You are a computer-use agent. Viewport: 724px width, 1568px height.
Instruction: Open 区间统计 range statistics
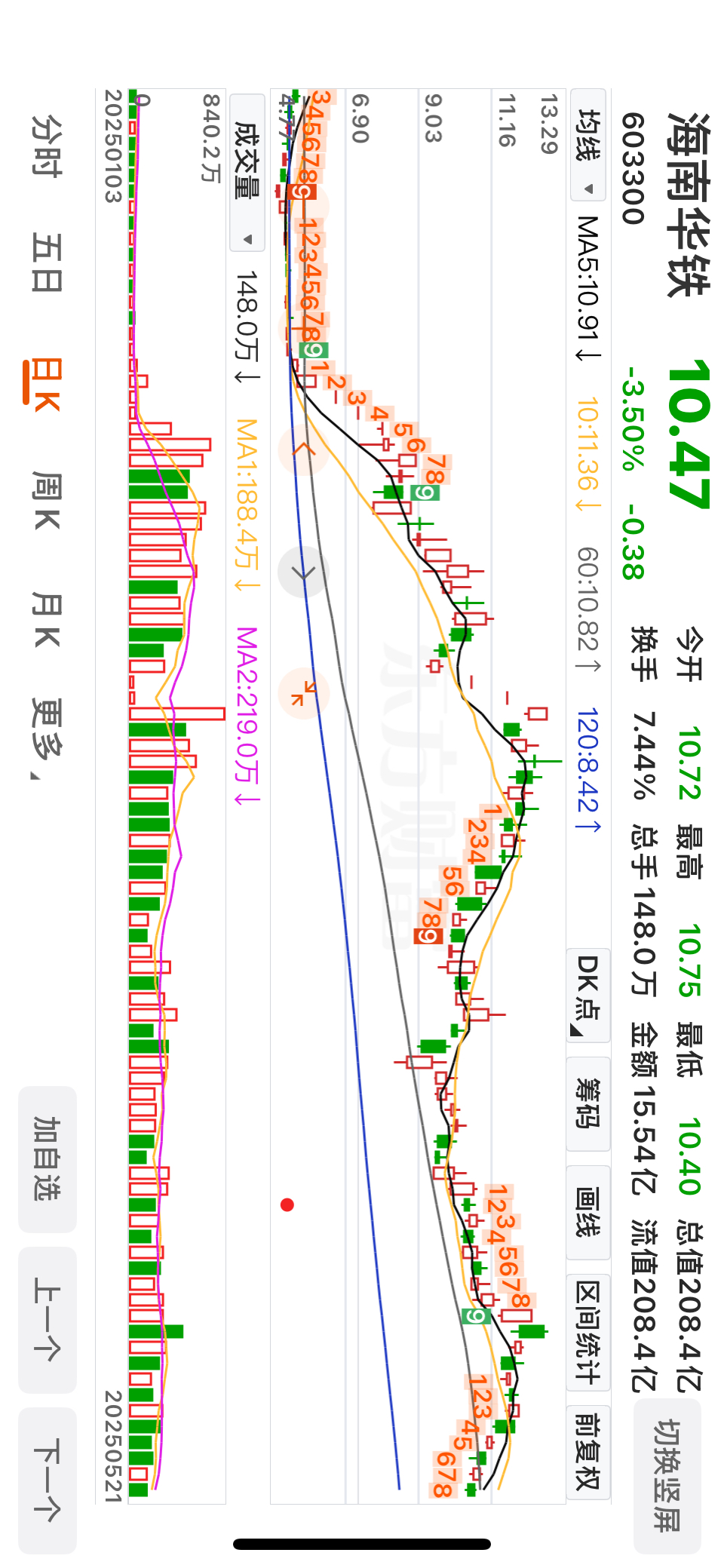point(588,1333)
